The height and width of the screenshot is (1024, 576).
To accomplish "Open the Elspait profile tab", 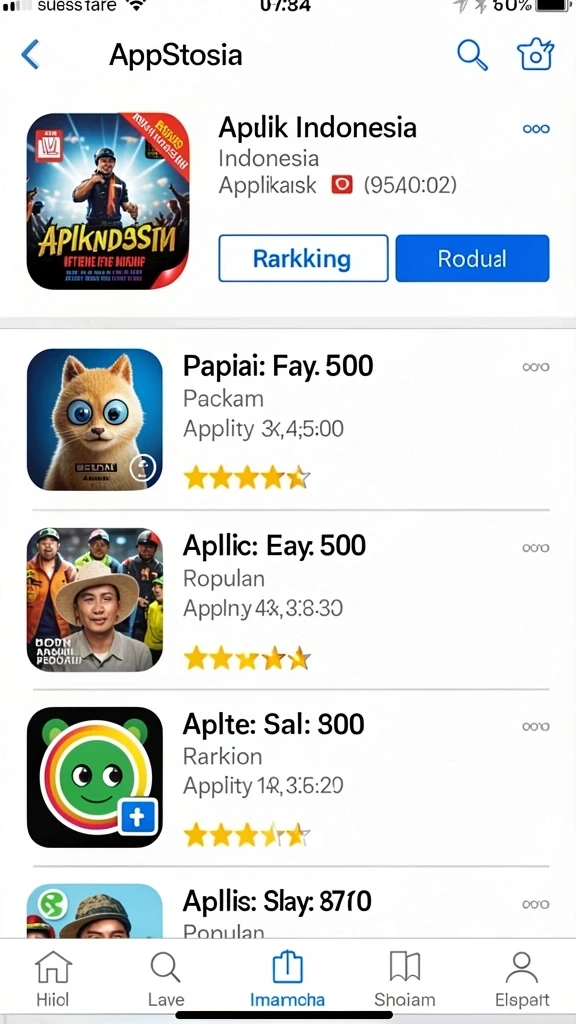I will pyautogui.click(x=522, y=979).
